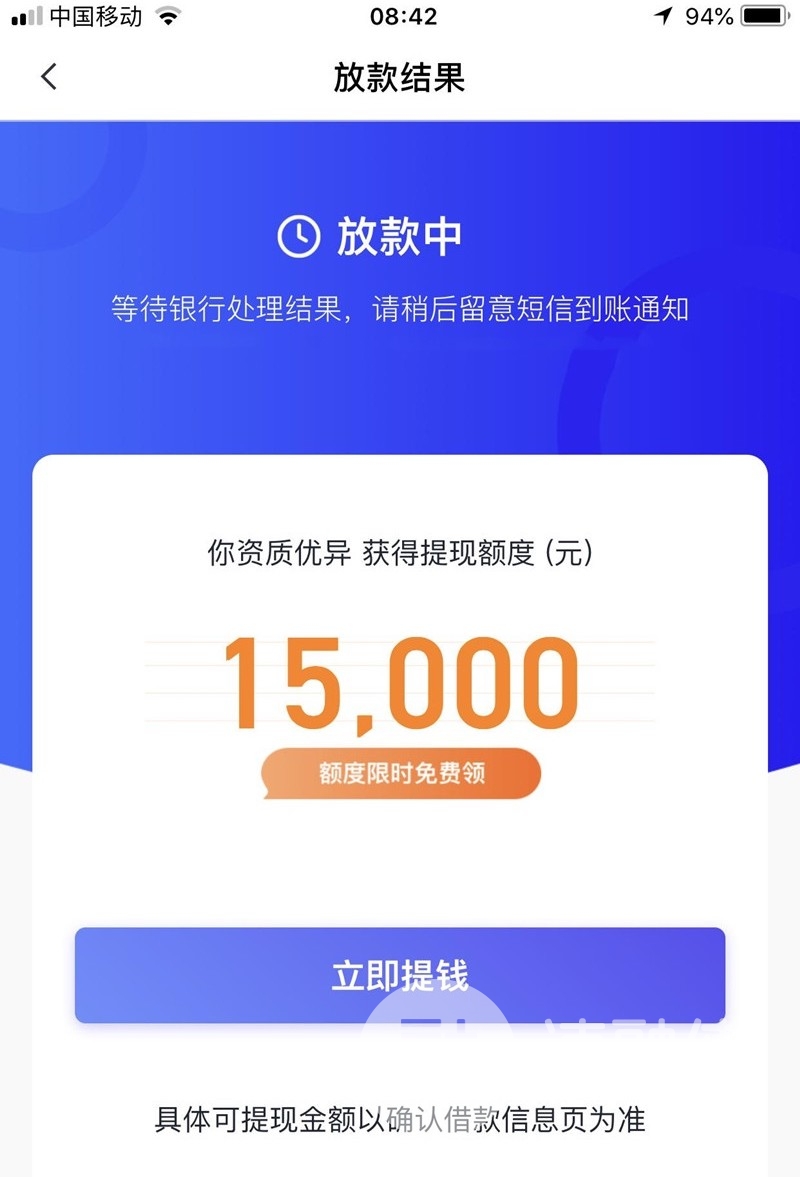
Task: Tap the 立即提钱 button
Action: [x=400, y=975]
